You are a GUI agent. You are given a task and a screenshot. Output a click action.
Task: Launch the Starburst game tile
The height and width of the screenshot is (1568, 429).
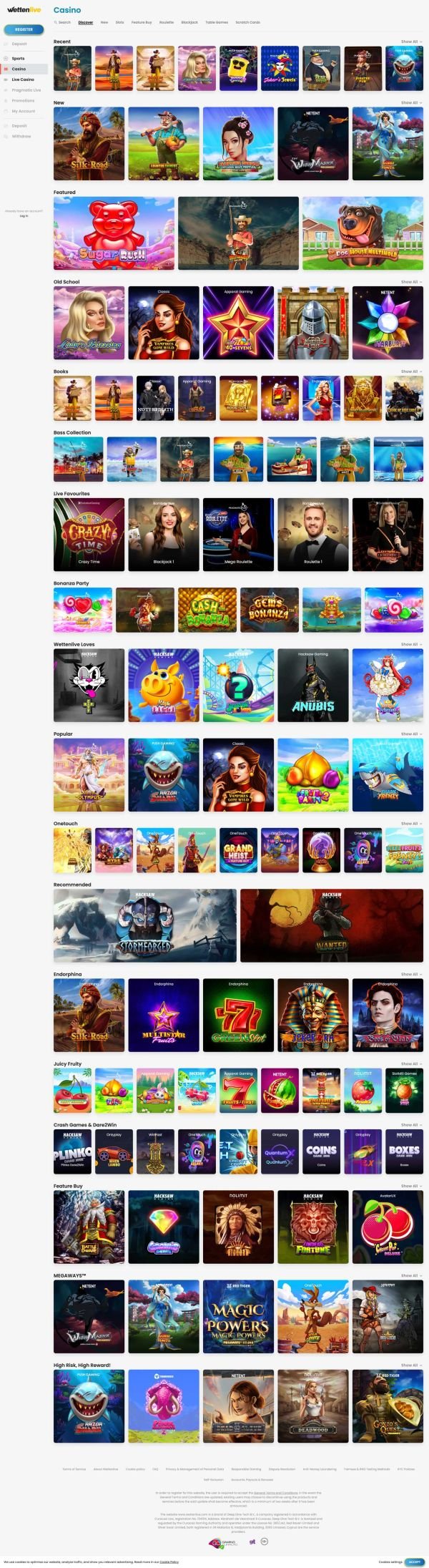pos(387,323)
